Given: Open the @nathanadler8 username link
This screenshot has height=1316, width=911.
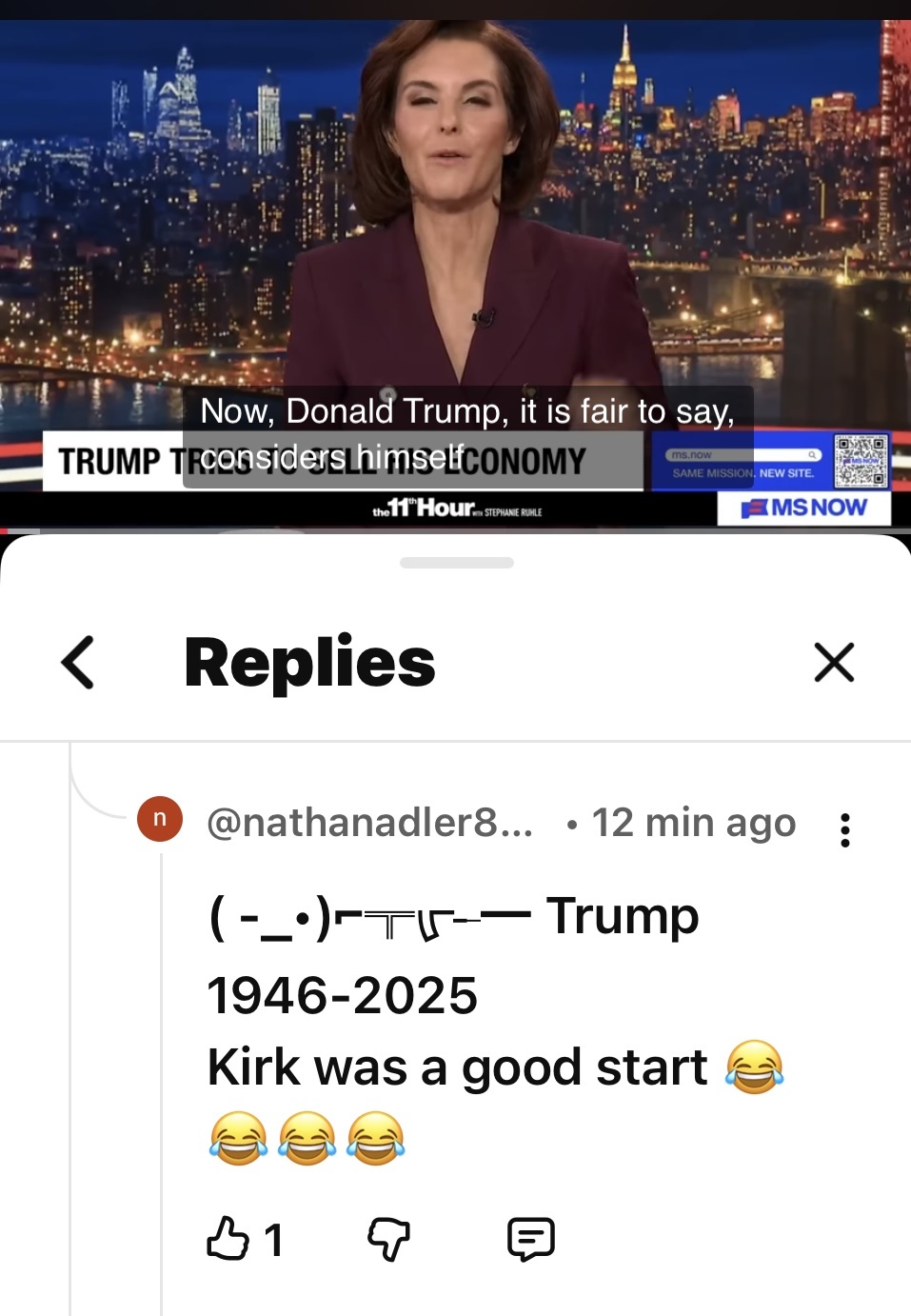Looking at the screenshot, I should 369,822.
